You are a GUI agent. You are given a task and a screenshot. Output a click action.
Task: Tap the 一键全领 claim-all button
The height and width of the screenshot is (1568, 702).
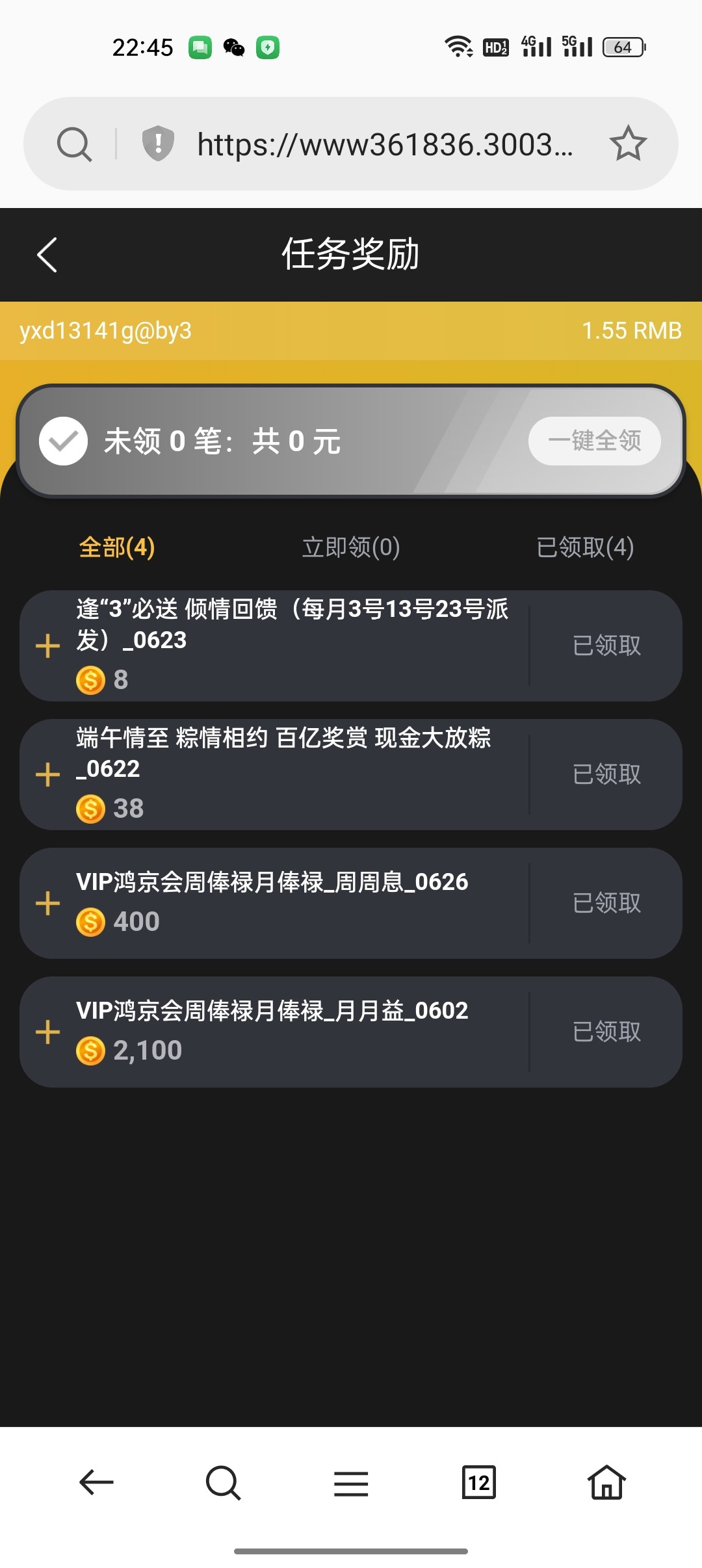point(594,441)
